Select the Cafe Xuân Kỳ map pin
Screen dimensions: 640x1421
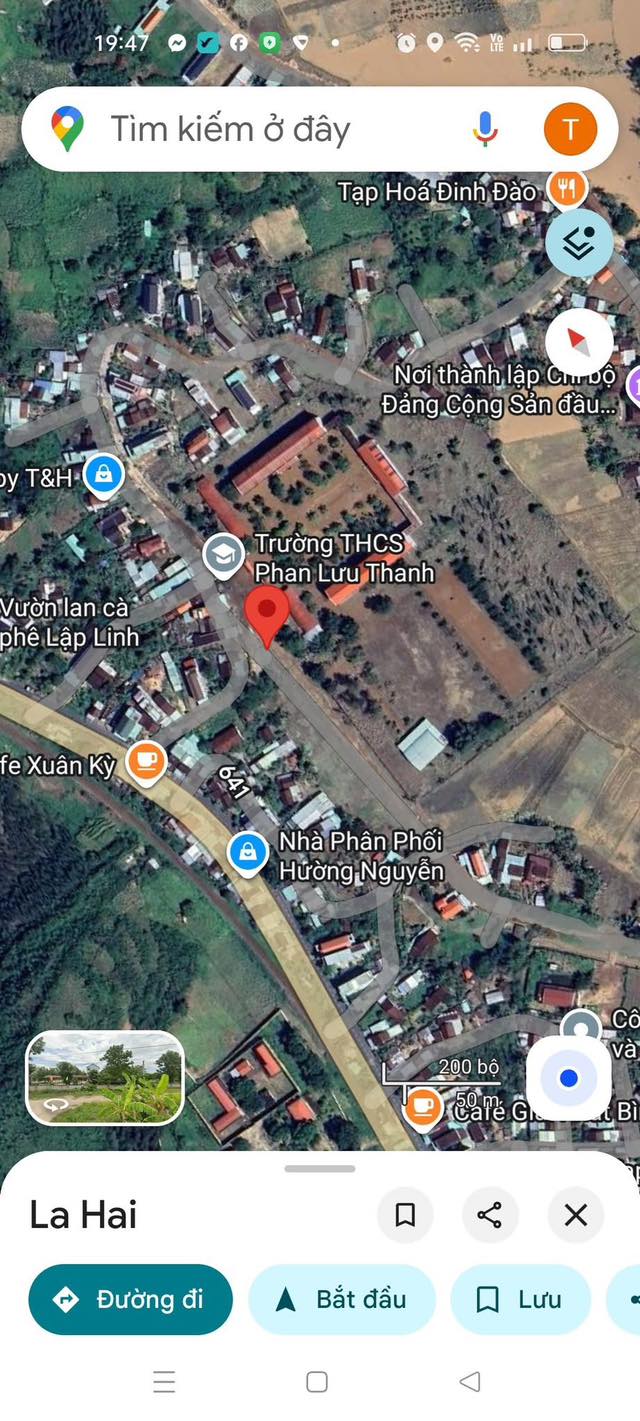coord(147,764)
